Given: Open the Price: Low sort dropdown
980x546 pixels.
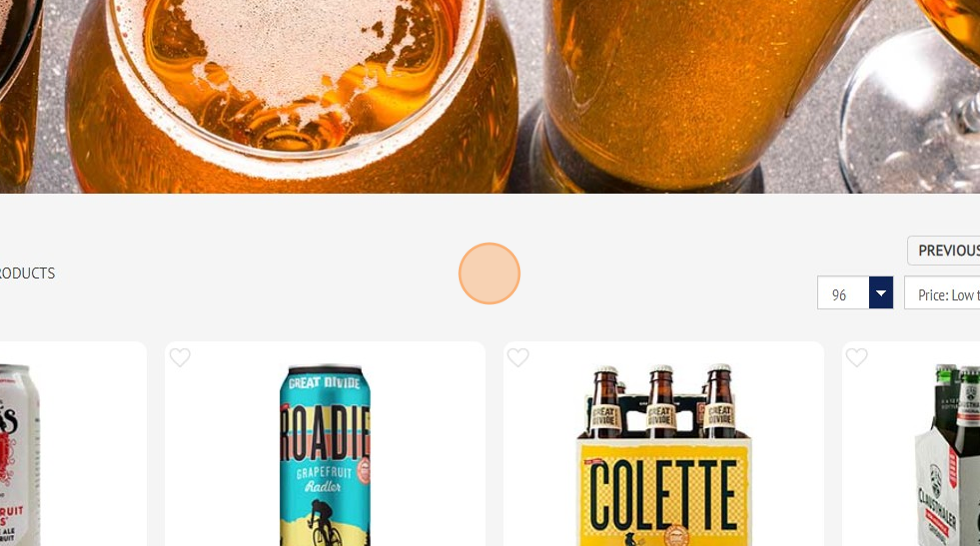Looking at the screenshot, I should pyautogui.click(x=942, y=294).
